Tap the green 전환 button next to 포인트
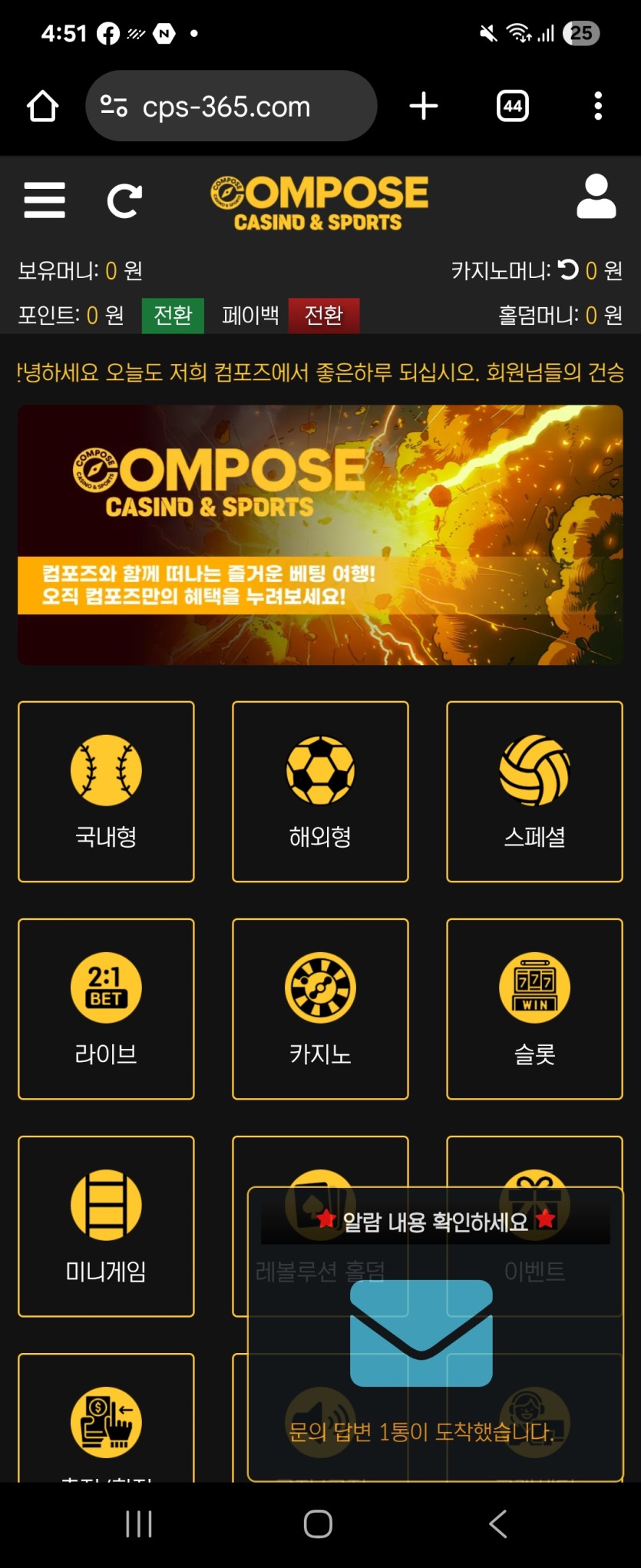Viewport: 641px width, 1568px height. click(173, 316)
